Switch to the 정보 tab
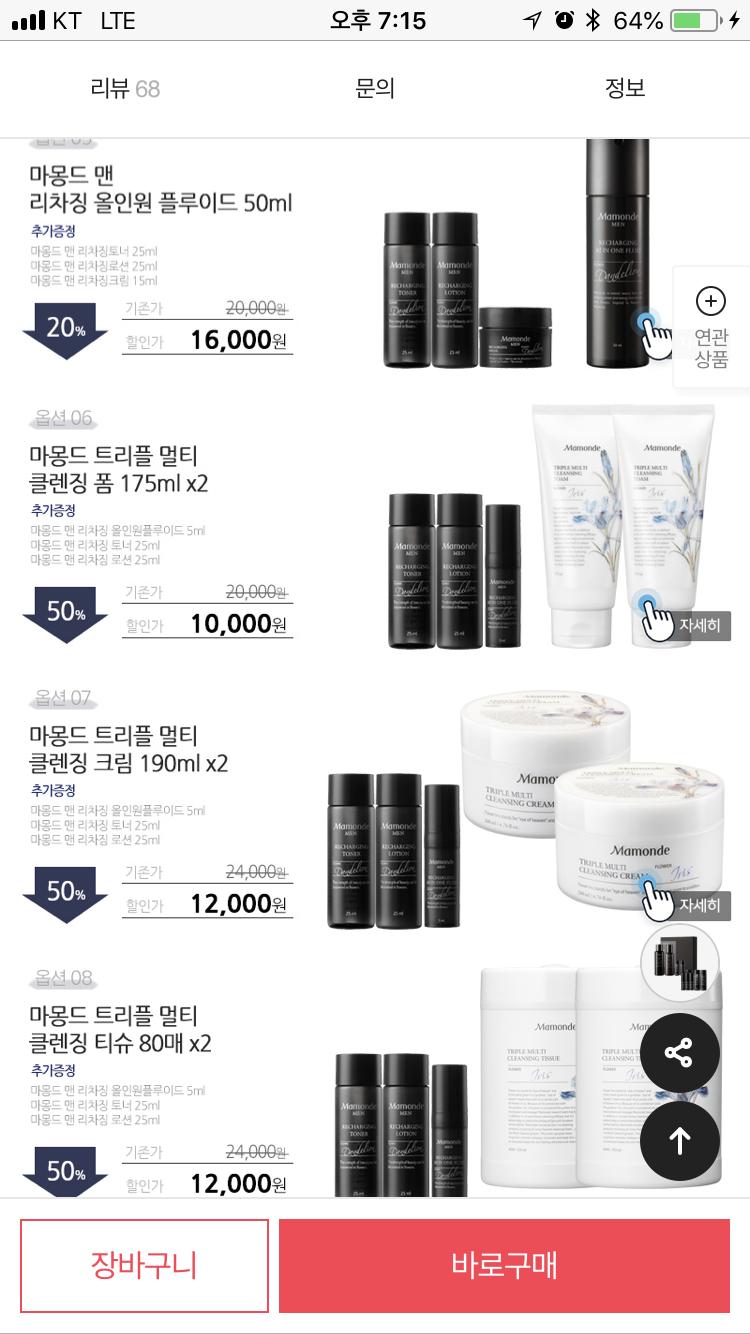This screenshot has width=750, height=1334. pyautogui.click(x=625, y=89)
